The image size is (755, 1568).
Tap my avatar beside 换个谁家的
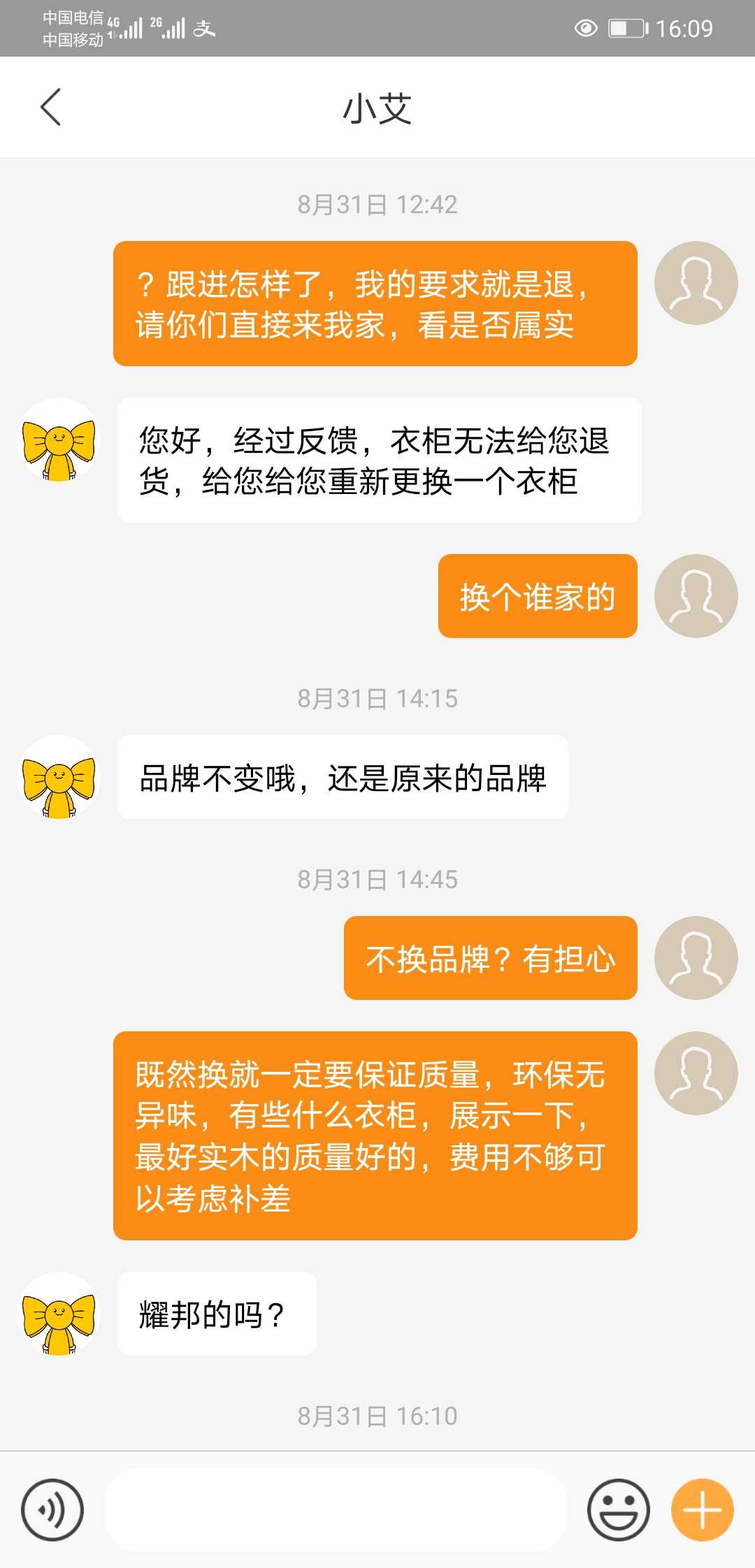(696, 596)
